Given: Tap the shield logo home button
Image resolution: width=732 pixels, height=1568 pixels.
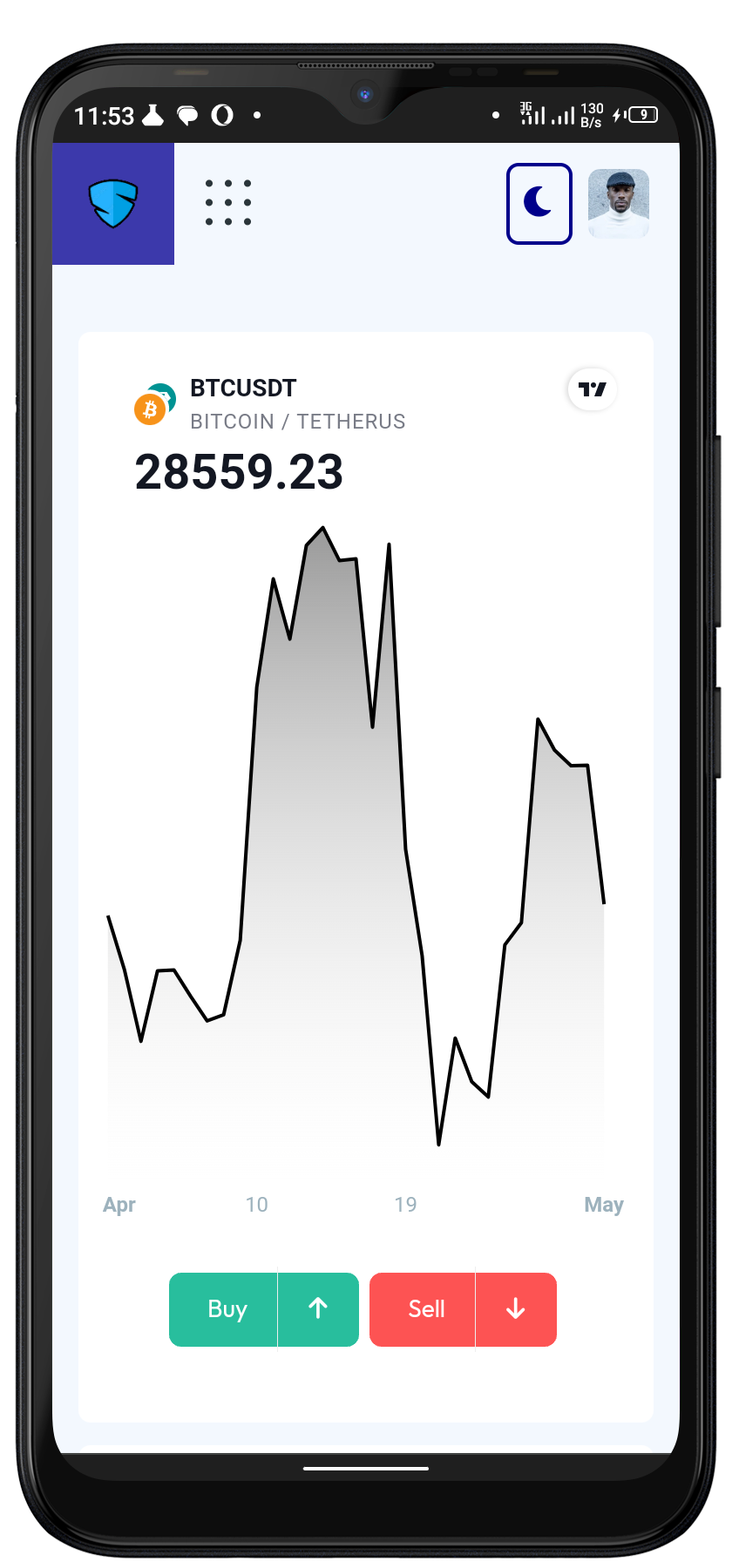Looking at the screenshot, I should point(113,203).
